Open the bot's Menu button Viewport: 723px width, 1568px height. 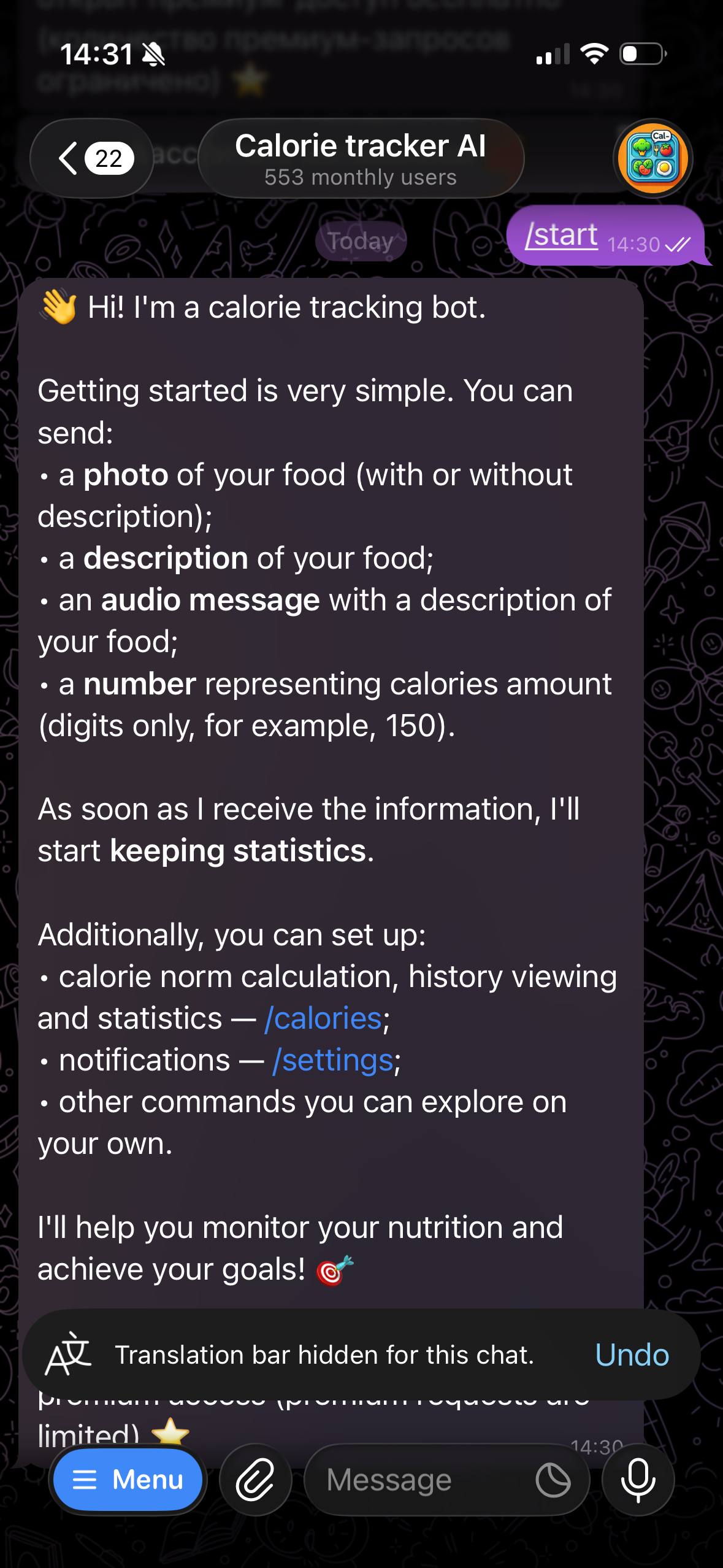tap(128, 1480)
